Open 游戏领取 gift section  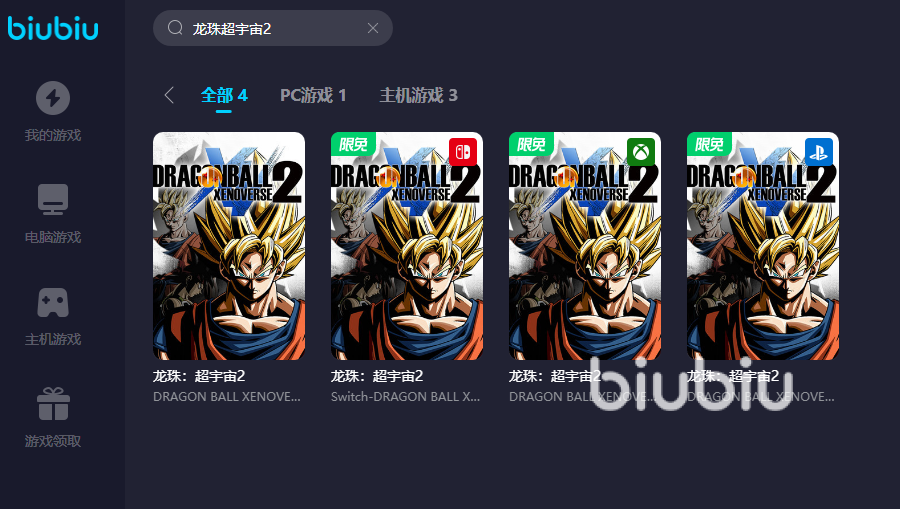53,418
